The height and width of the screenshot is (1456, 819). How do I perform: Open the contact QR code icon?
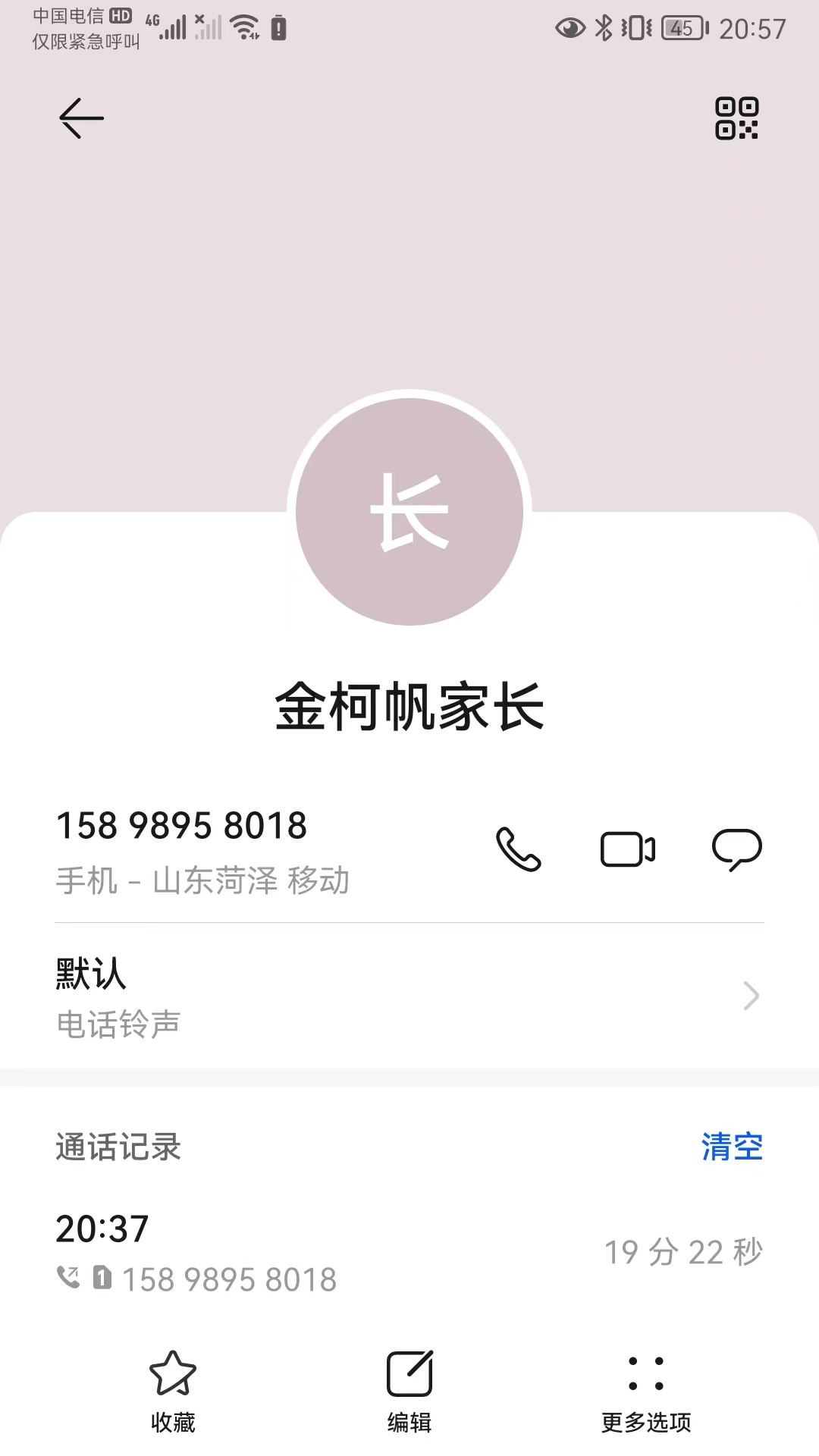click(x=736, y=118)
